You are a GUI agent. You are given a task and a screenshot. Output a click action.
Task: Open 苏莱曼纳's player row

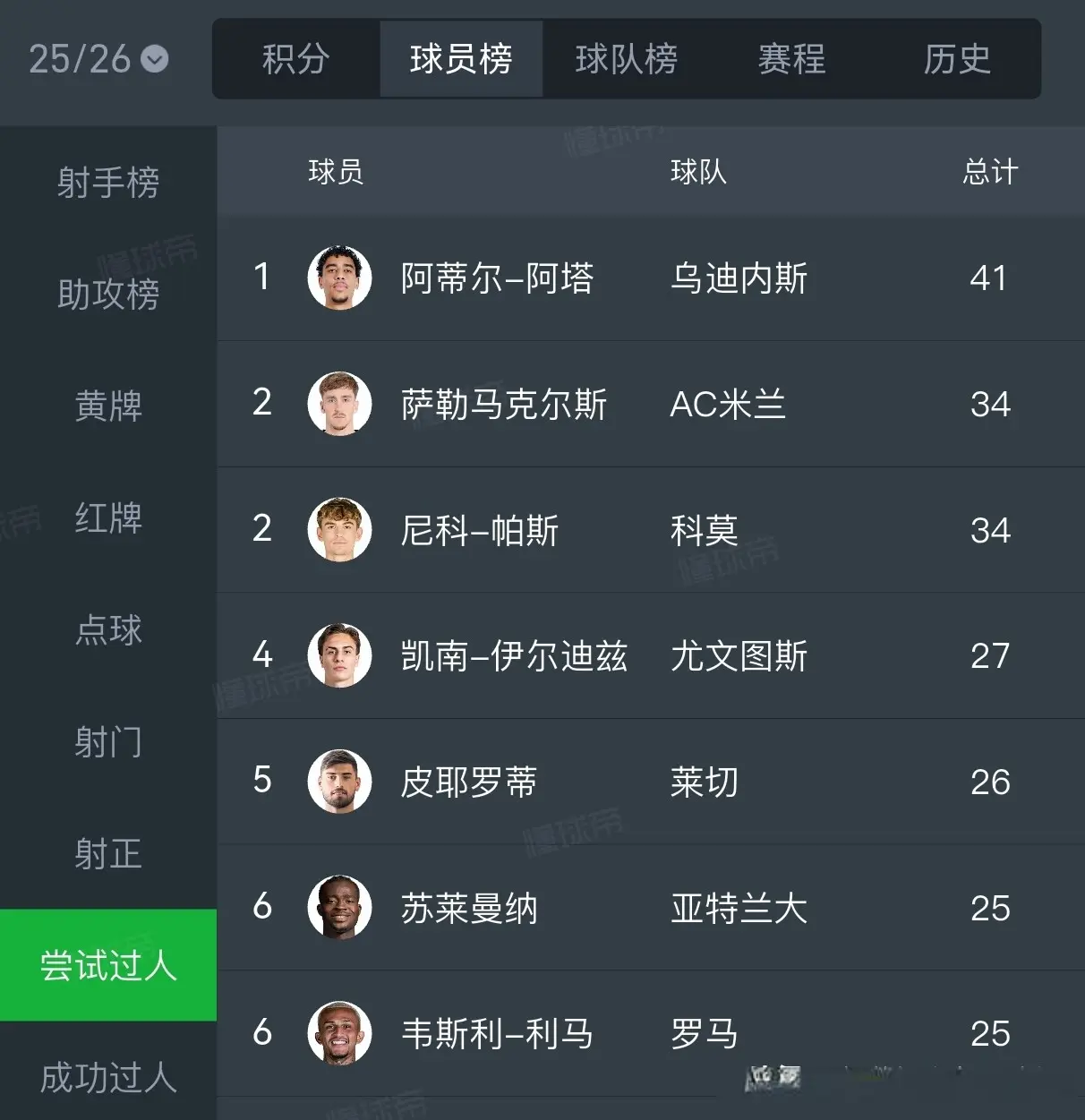tap(468, 909)
